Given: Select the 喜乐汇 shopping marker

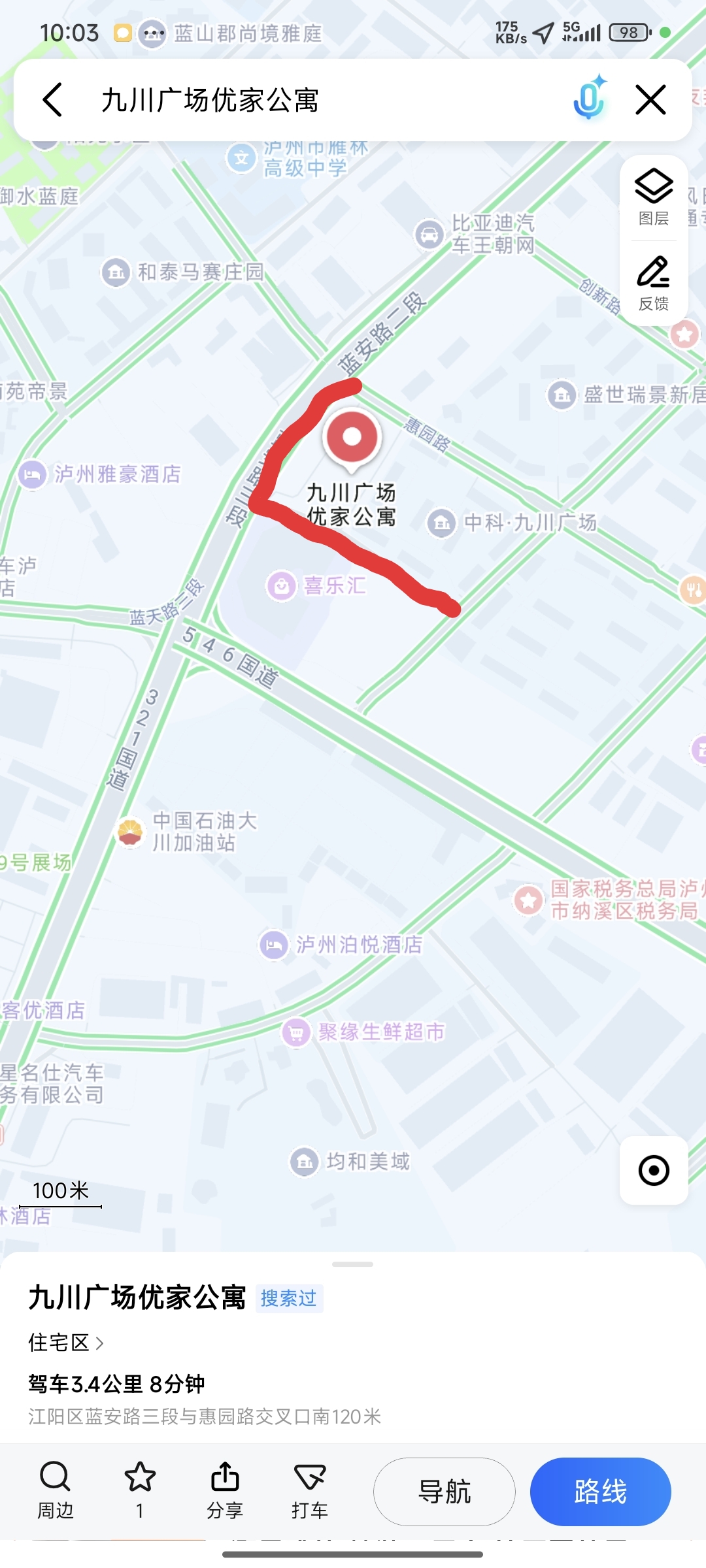Looking at the screenshot, I should 282,586.
